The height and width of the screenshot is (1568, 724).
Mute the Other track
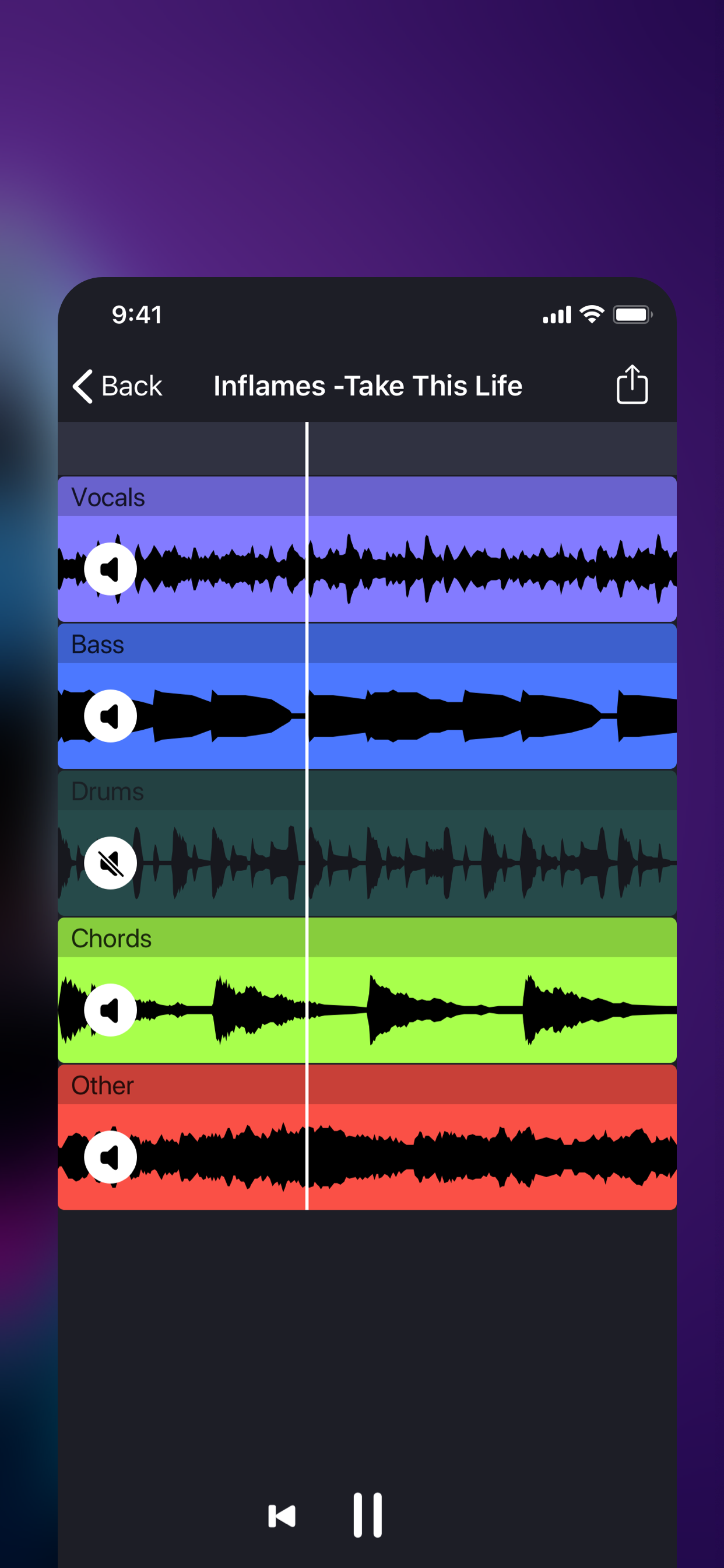110,1157
